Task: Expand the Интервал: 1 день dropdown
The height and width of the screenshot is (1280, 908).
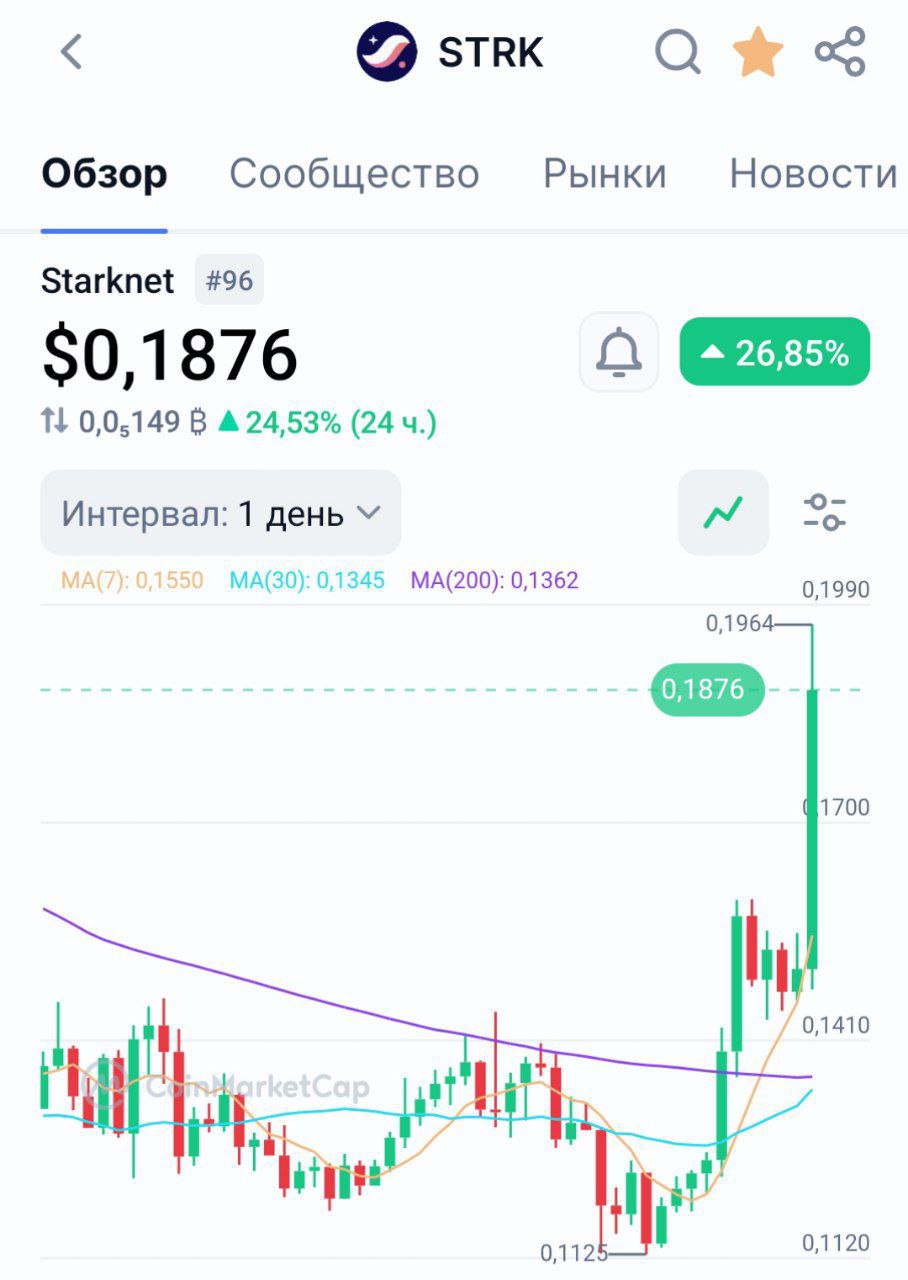Action: pyautogui.click(x=221, y=513)
